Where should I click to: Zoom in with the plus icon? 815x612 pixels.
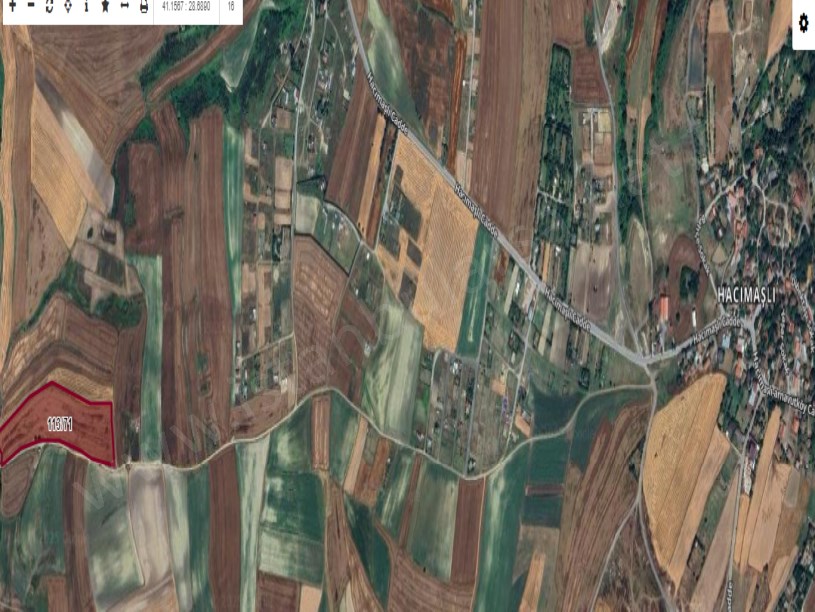(x=12, y=6)
